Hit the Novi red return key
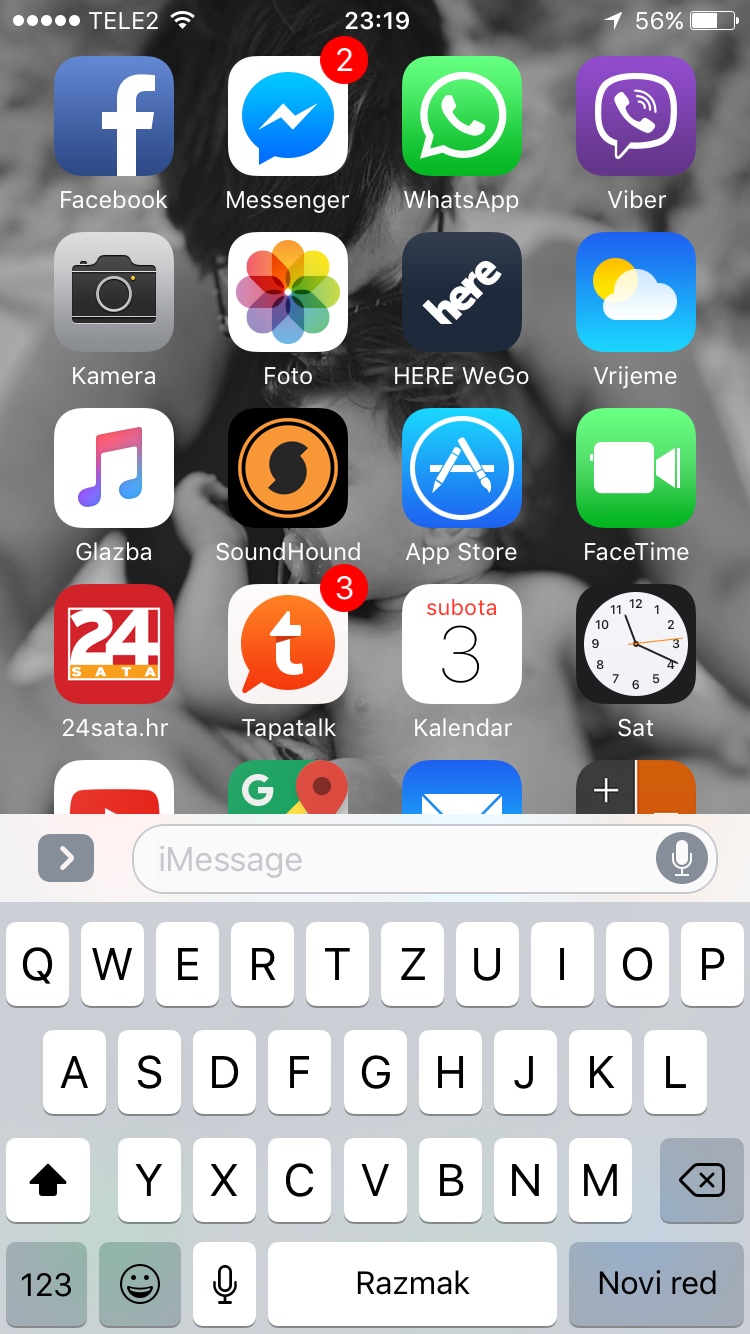 tap(657, 1284)
